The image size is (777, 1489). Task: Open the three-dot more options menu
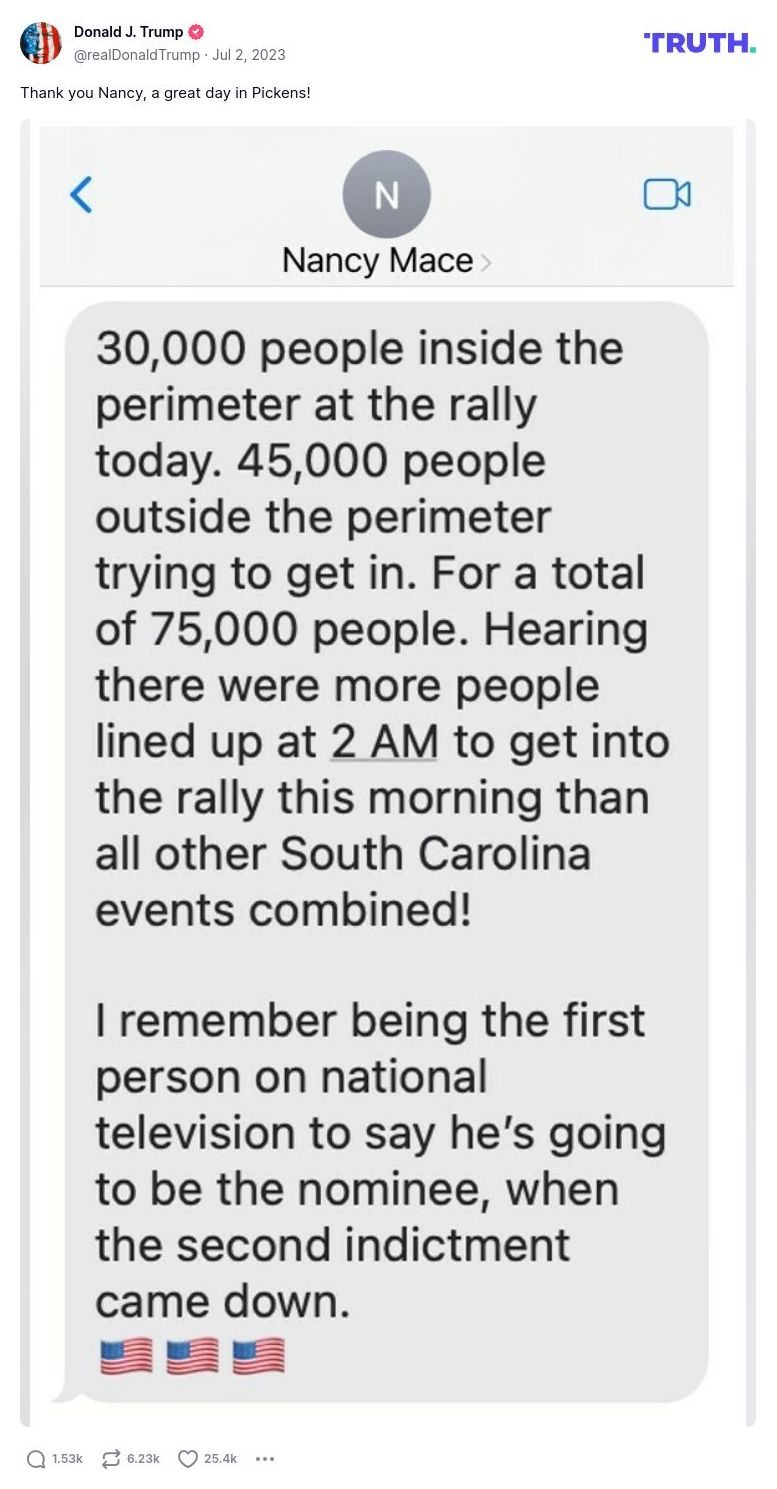[265, 1459]
